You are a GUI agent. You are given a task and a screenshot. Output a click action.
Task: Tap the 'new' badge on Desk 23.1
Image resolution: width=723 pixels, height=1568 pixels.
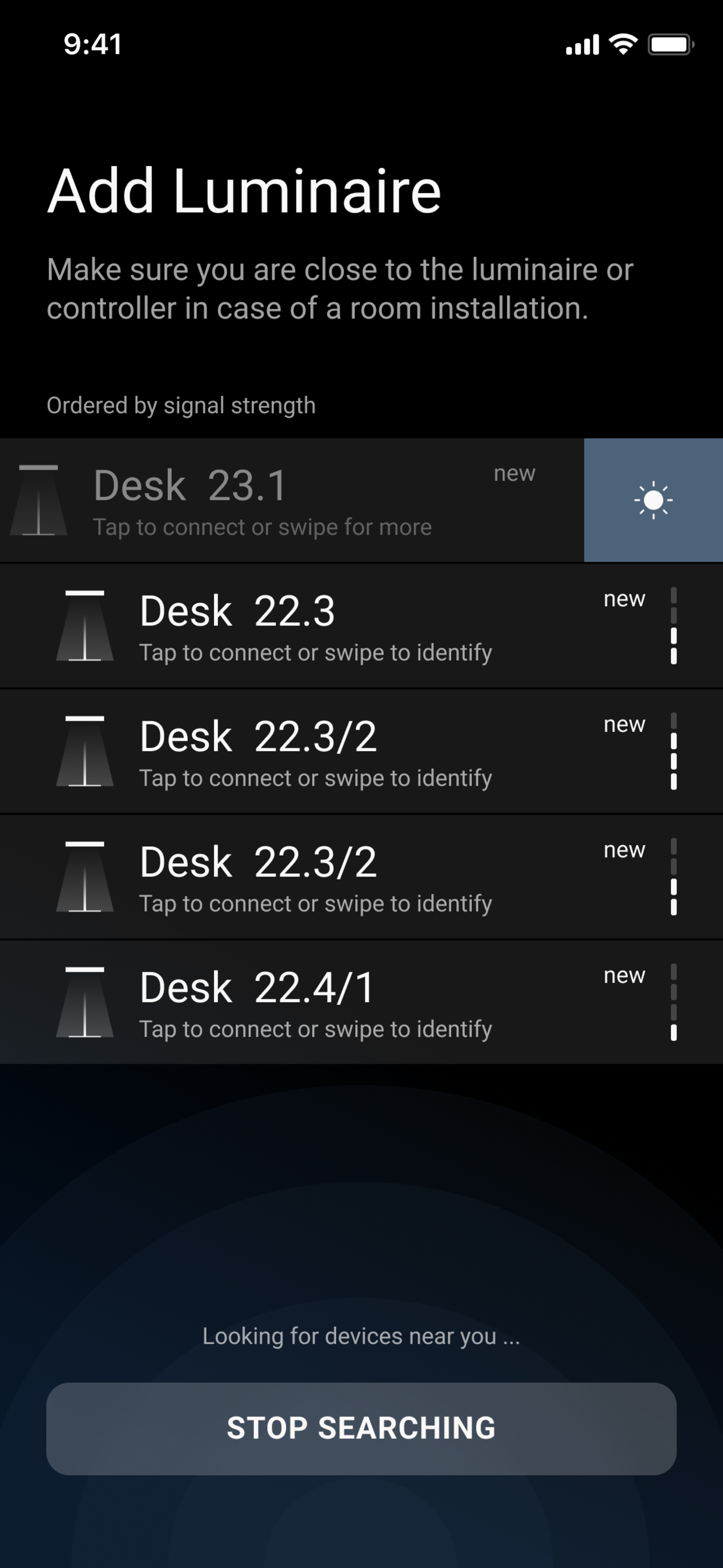coord(515,473)
